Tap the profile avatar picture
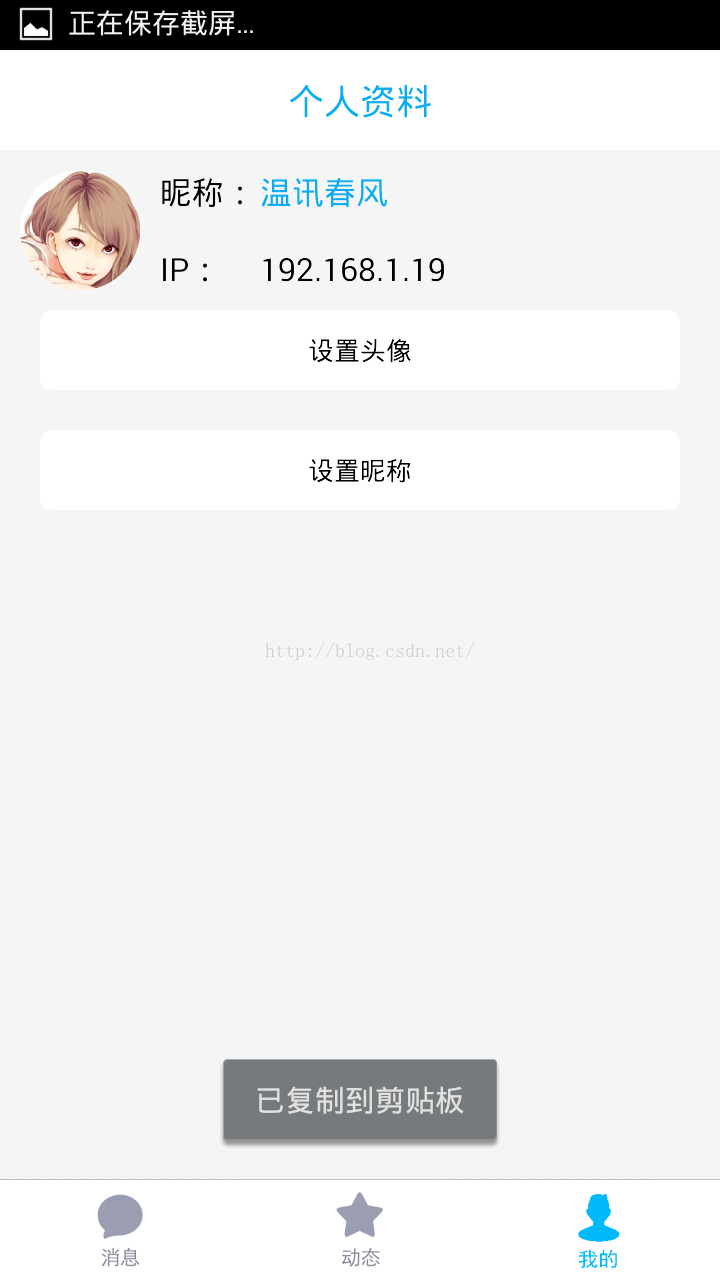 (80, 230)
